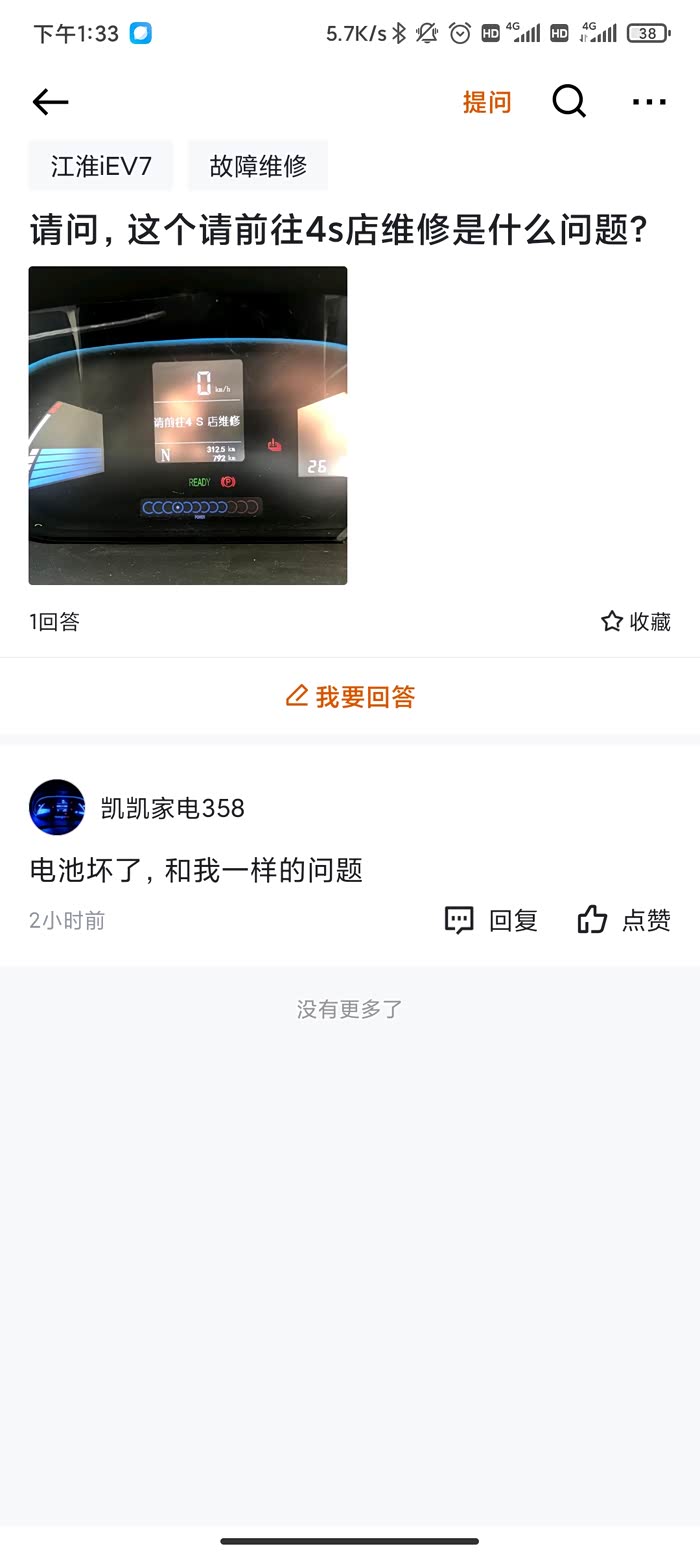Tap 我要回答 to write an answer
The width and height of the screenshot is (700, 1555).
(x=350, y=696)
